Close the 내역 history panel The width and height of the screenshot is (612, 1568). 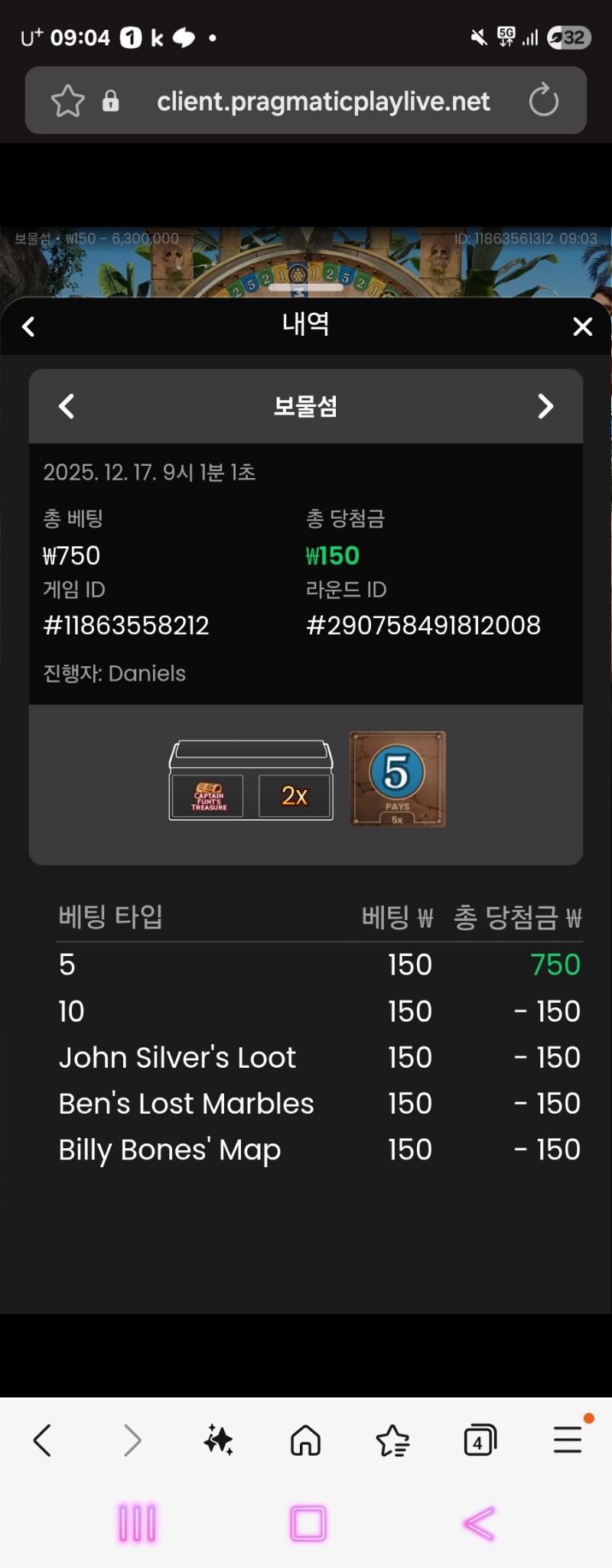[582, 327]
